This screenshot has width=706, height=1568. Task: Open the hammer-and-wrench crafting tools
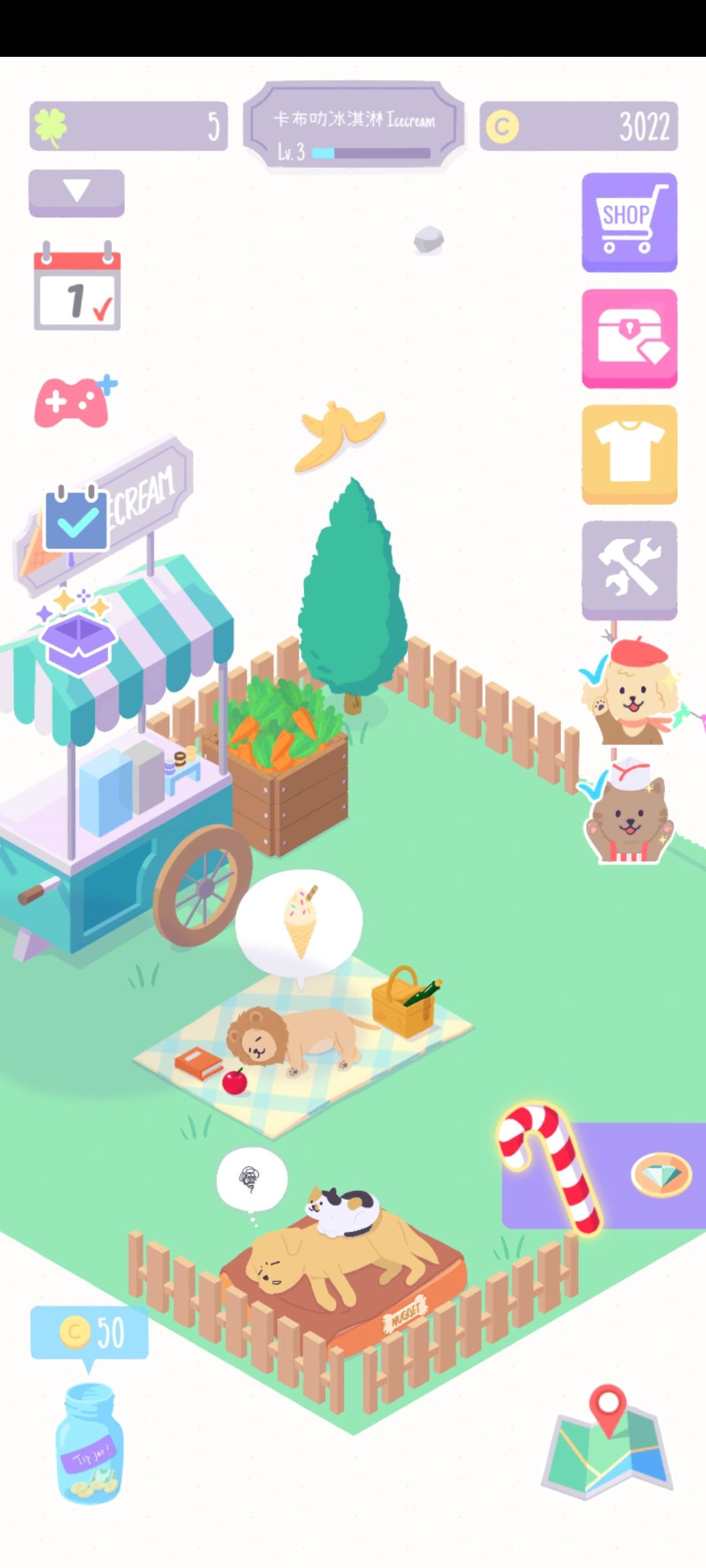(x=628, y=567)
